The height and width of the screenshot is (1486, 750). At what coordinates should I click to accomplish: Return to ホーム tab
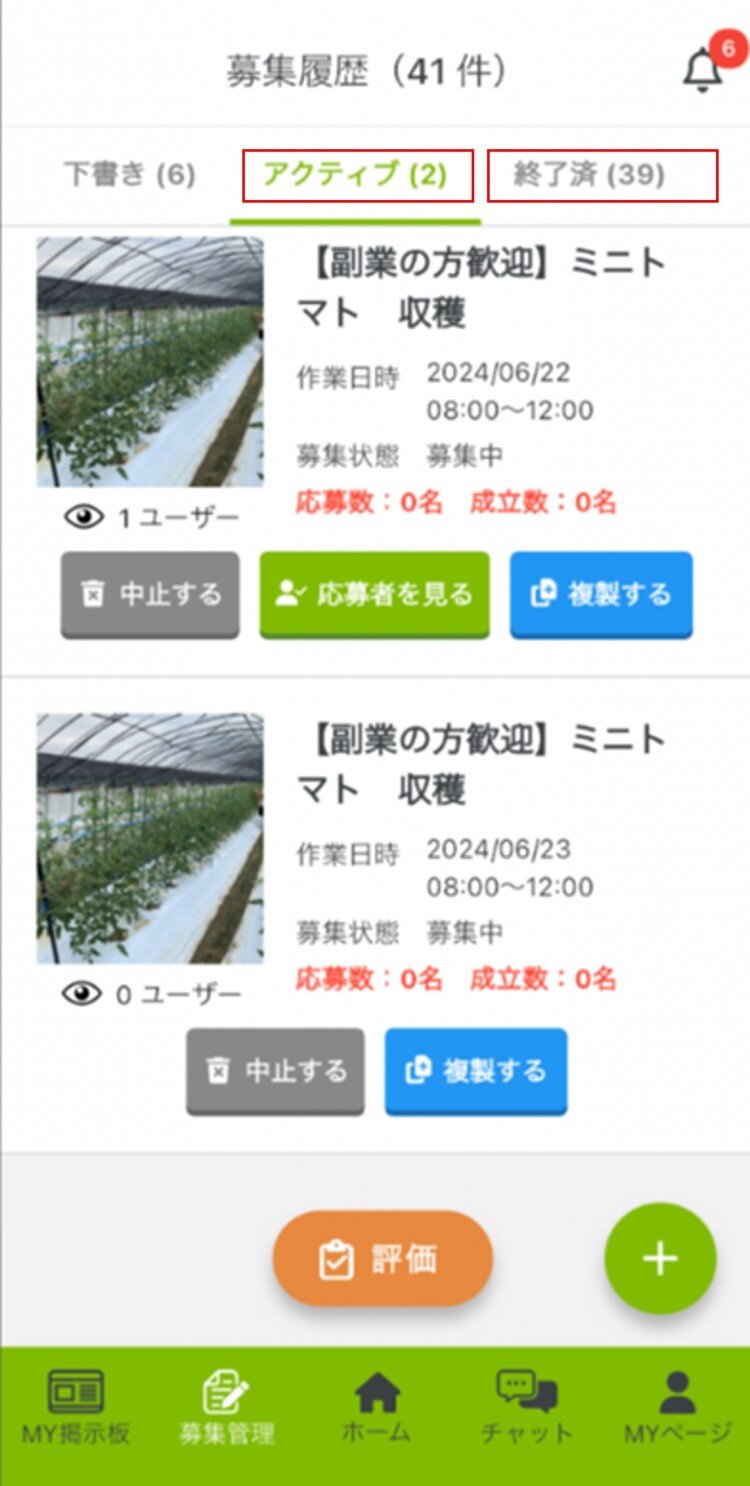coord(377,1408)
